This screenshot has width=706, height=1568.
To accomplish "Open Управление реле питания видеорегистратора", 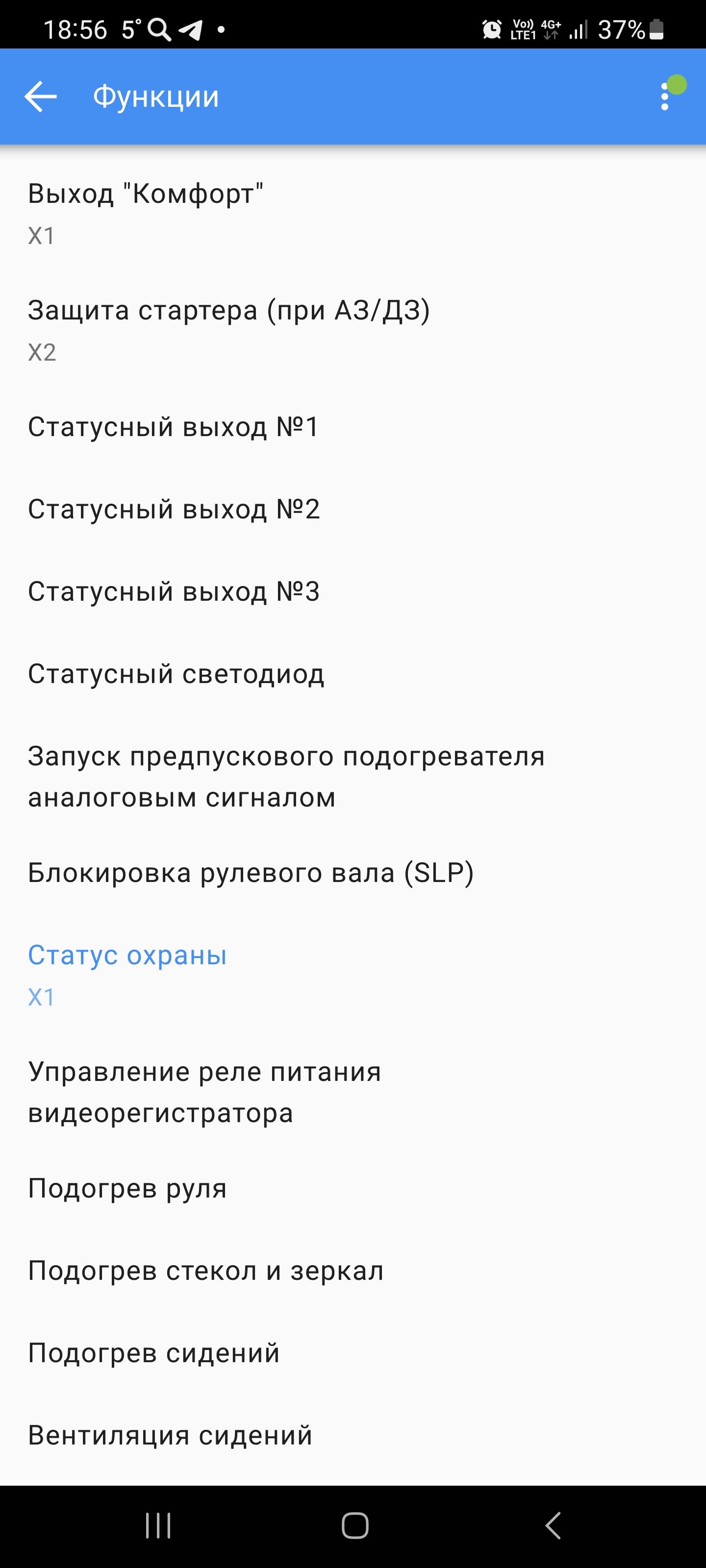I will pos(204,1091).
